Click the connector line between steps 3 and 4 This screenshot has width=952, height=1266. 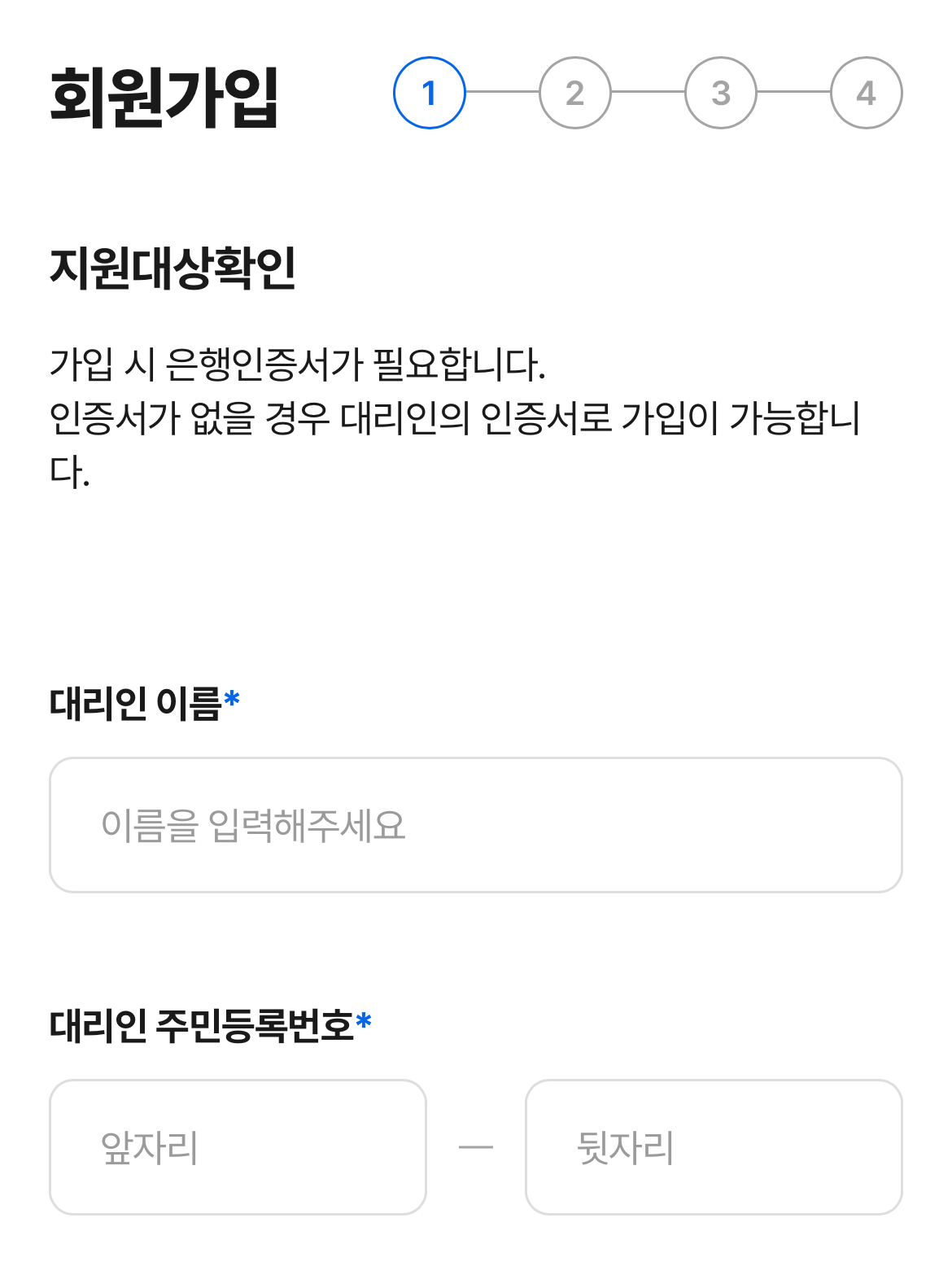(793, 91)
